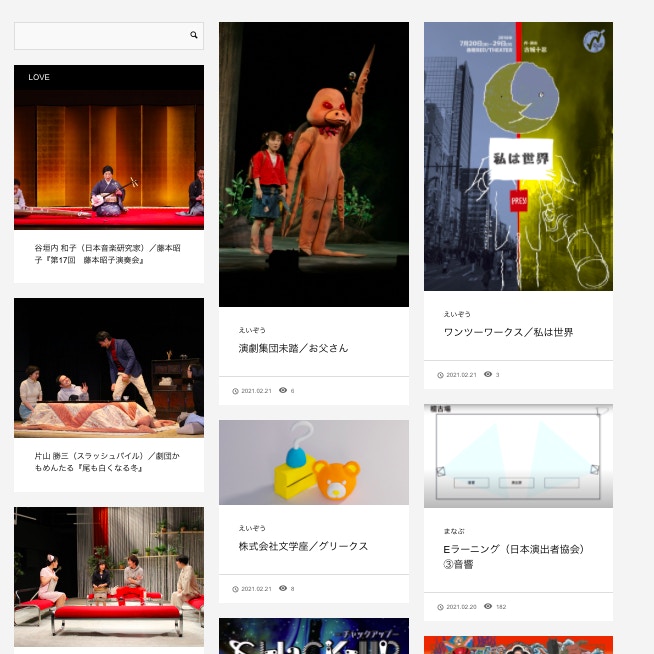Viewport: 654px width, 654px height.
Task: Select まなぶ category above Eラーニング
Action: click(454, 531)
